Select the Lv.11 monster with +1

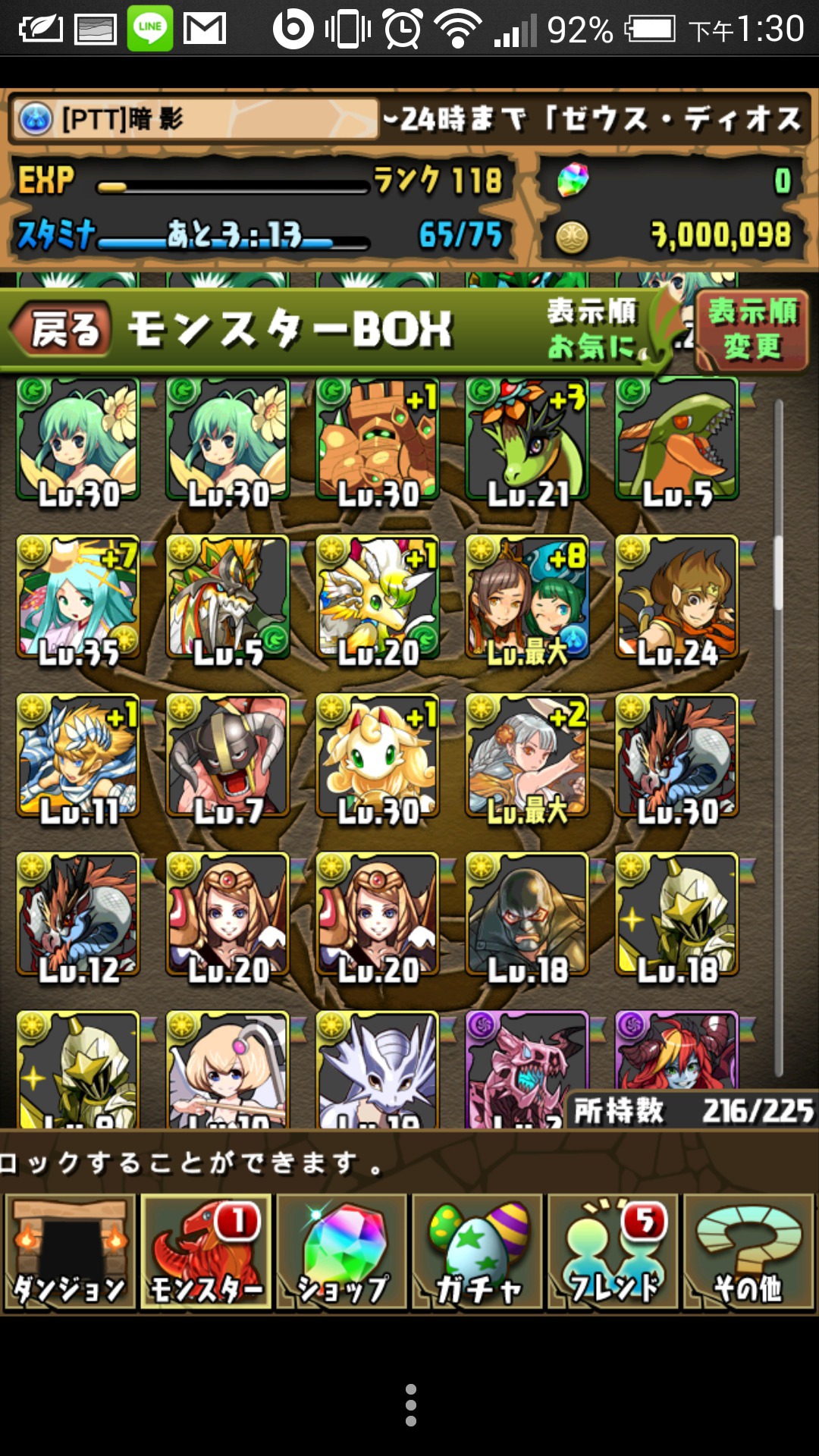pos(78,756)
